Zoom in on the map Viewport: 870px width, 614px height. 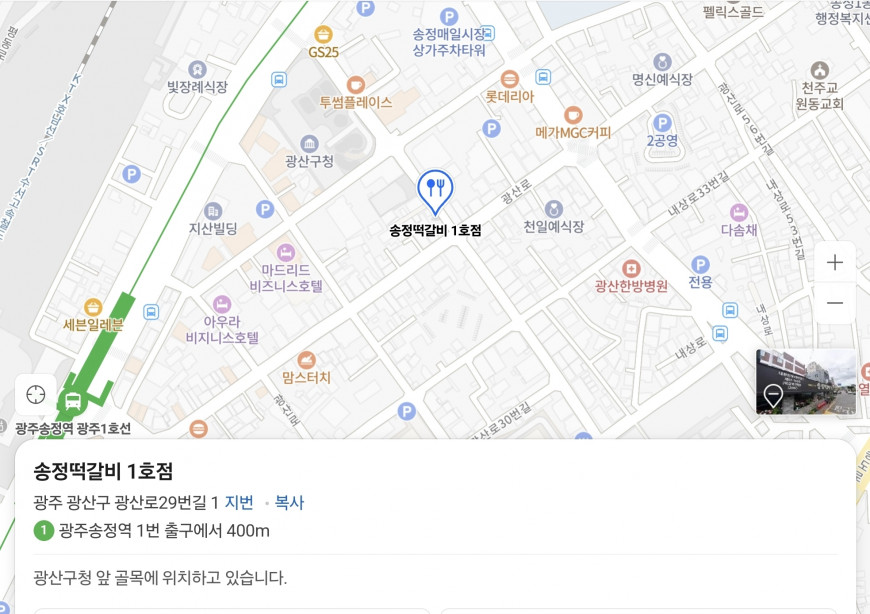834,263
